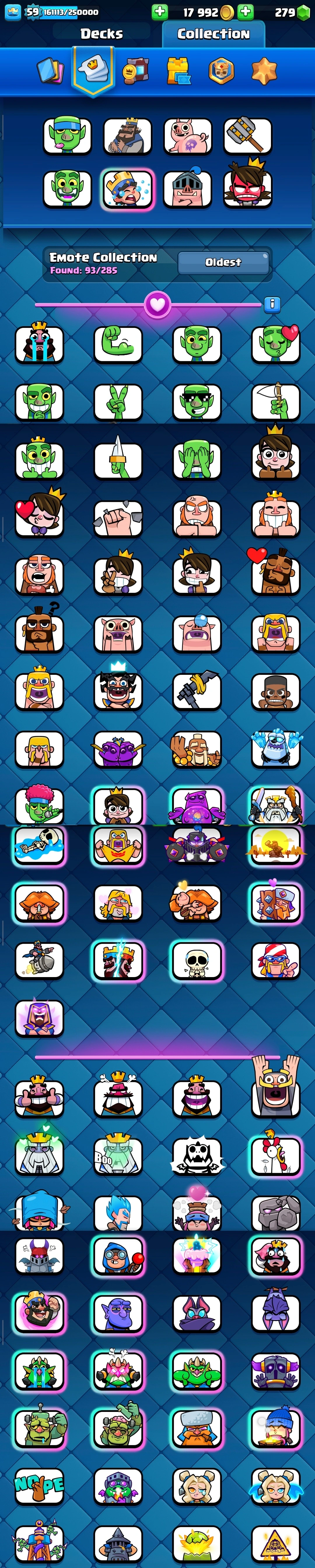Choose the Boo ghost king emote

(x=118, y=1156)
